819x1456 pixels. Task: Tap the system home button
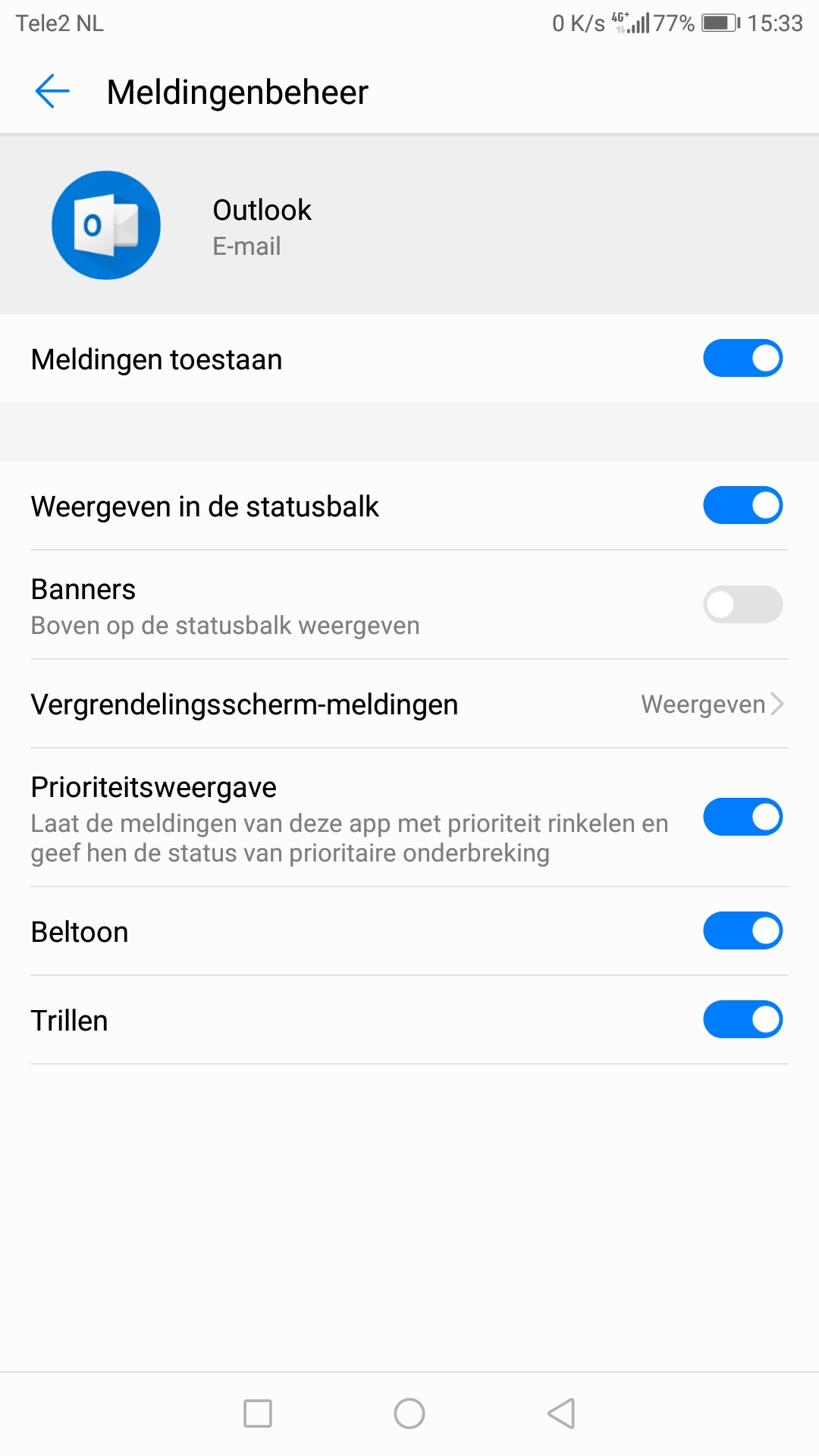tap(409, 1414)
